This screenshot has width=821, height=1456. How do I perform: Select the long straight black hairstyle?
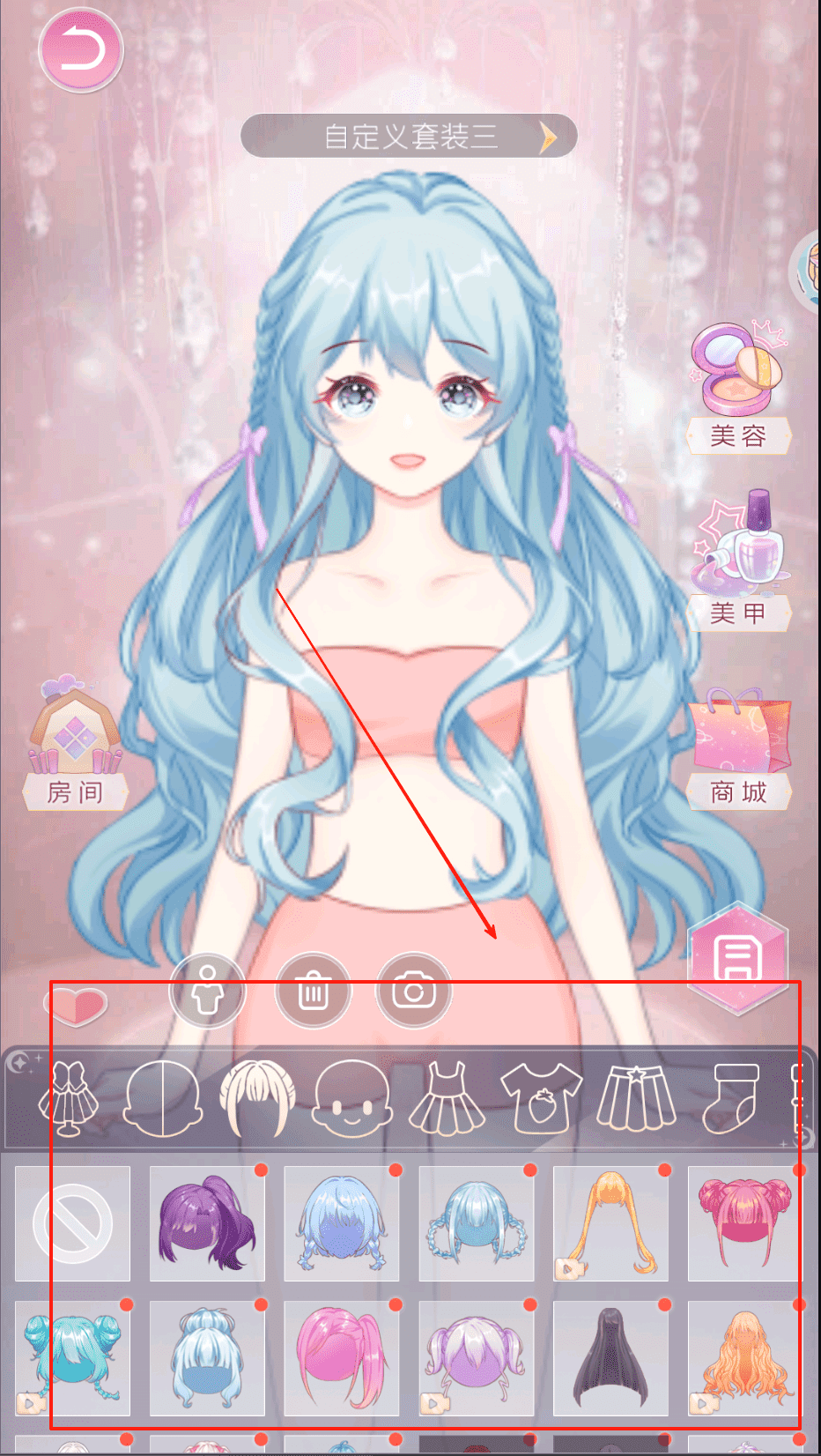point(610,1358)
